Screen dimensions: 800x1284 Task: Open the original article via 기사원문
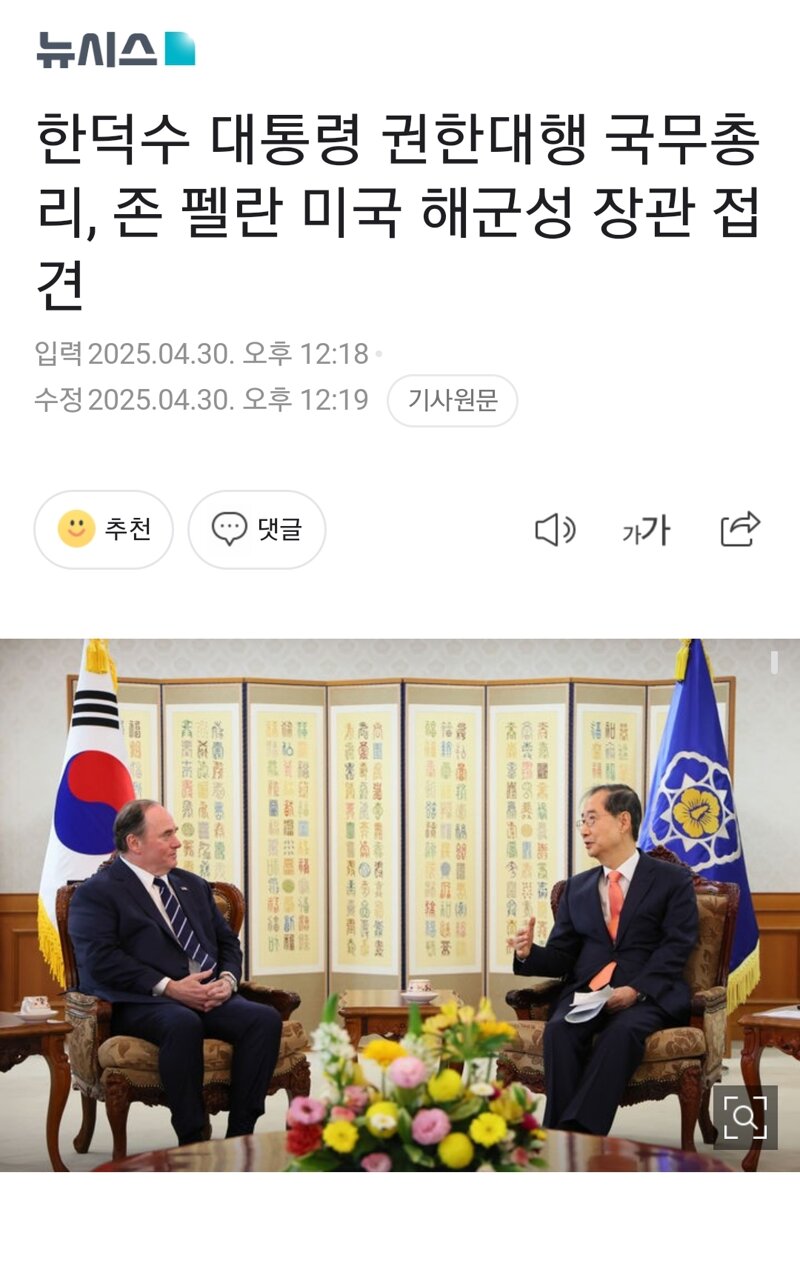click(x=452, y=401)
